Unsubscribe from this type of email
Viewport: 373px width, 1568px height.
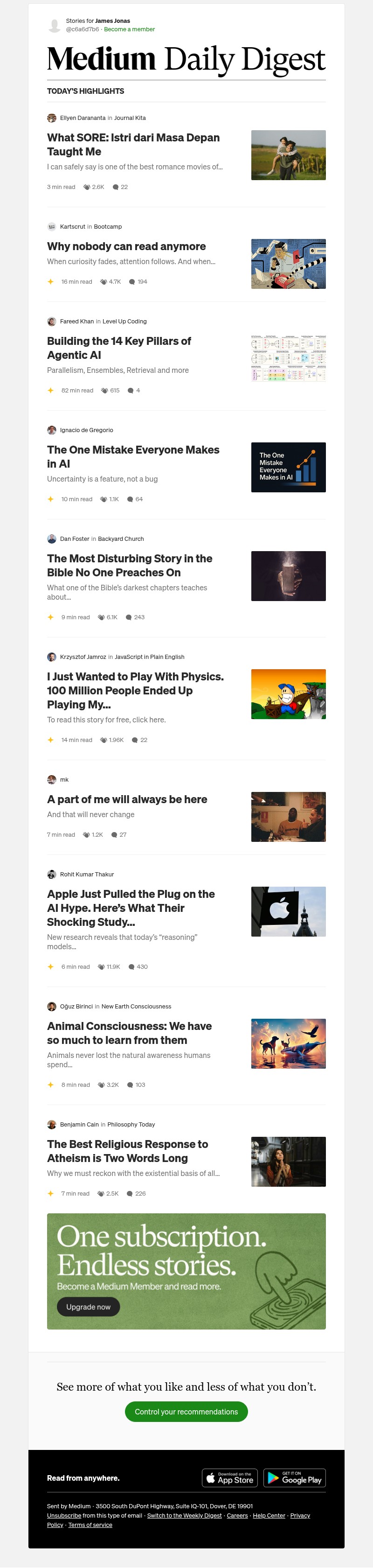[64, 1516]
